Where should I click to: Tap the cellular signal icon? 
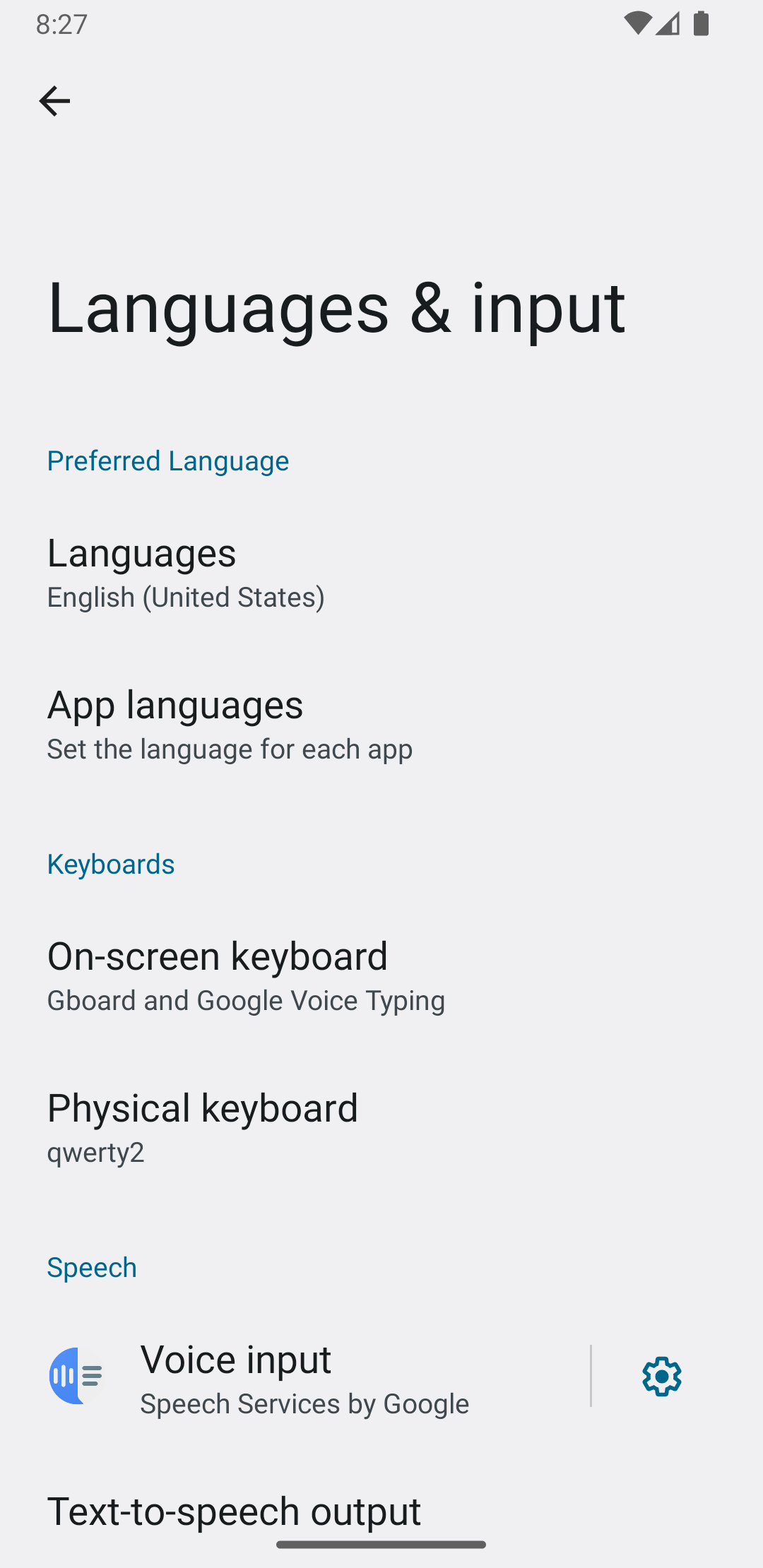(667, 23)
